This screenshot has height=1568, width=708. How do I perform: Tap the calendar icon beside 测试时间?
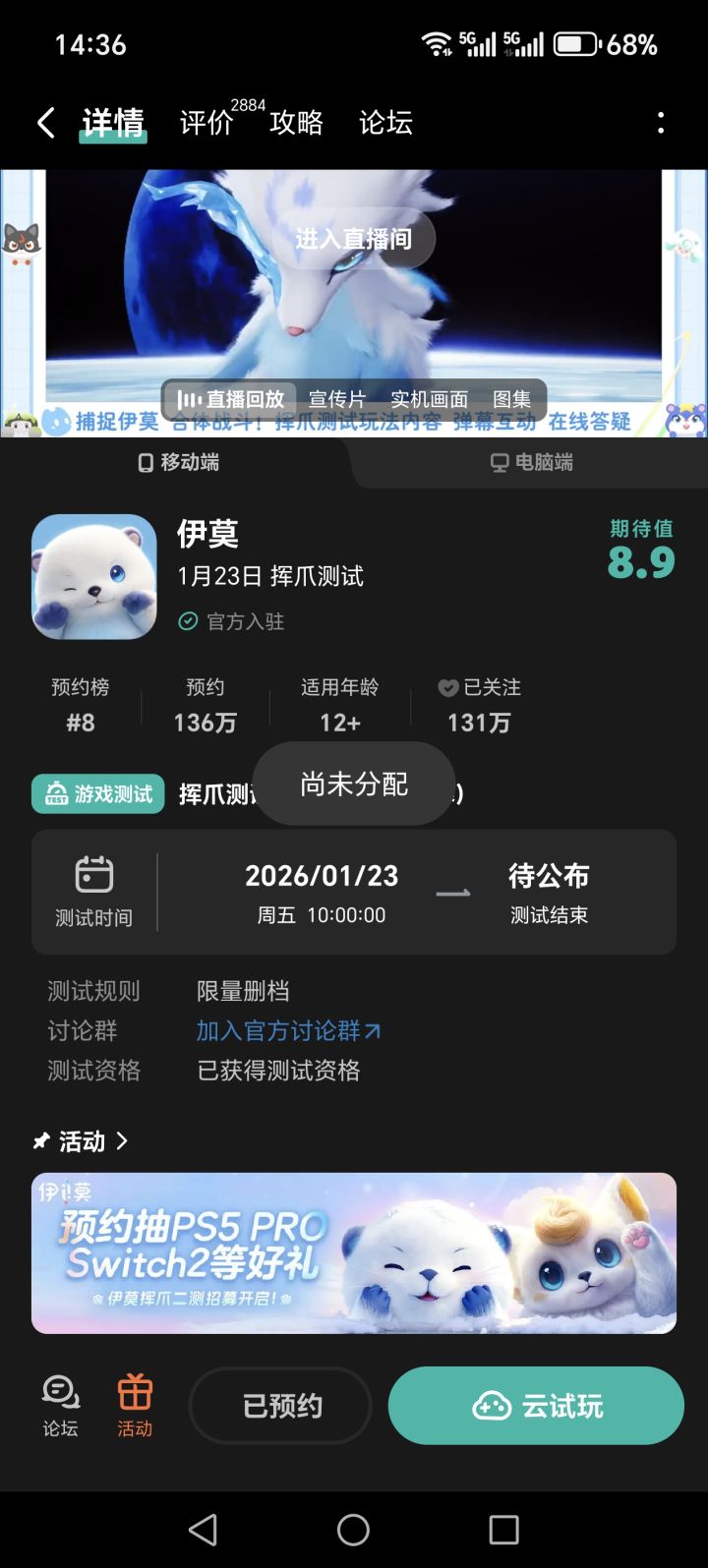pyautogui.click(x=93, y=874)
